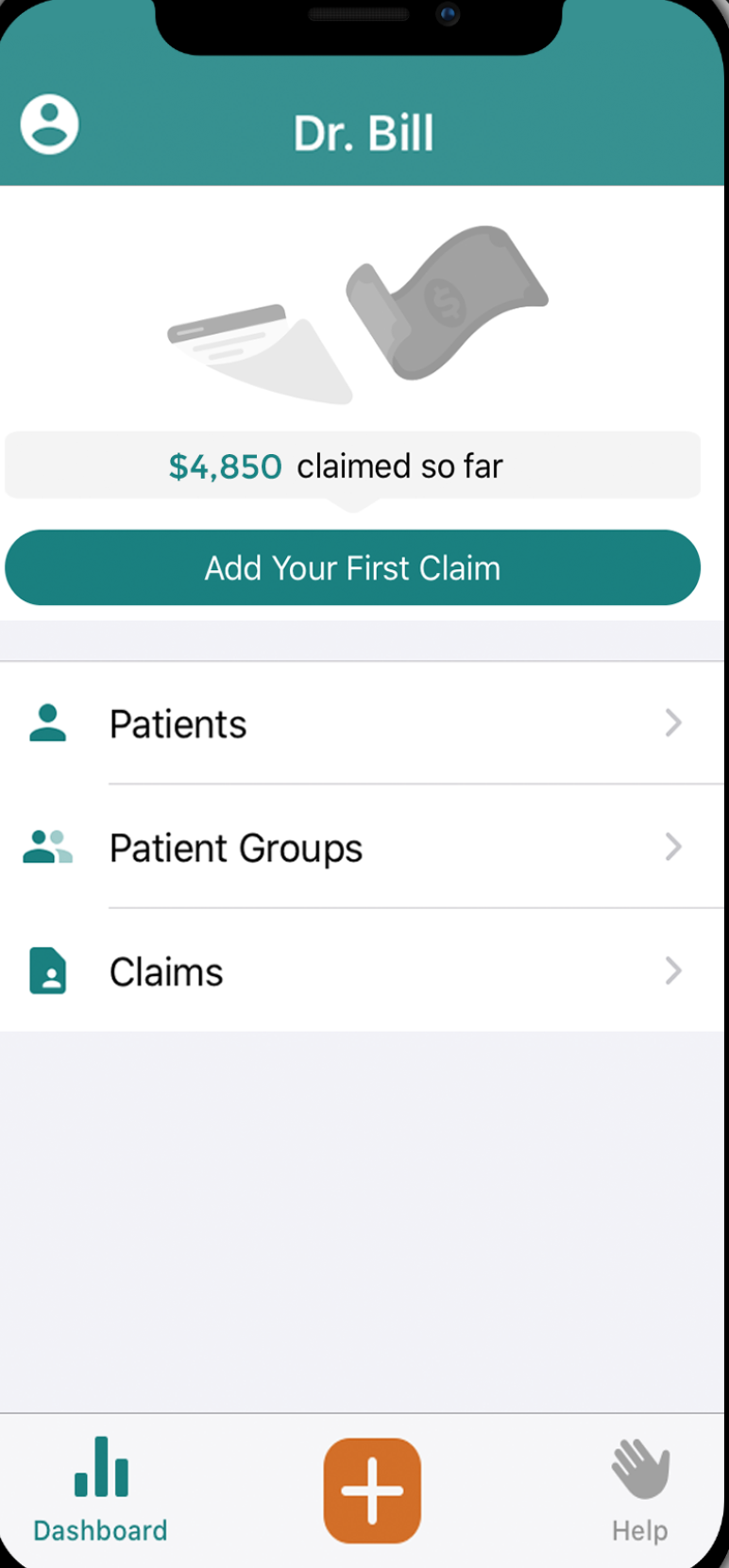Expand the Claims row chevron

pos(673,970)
